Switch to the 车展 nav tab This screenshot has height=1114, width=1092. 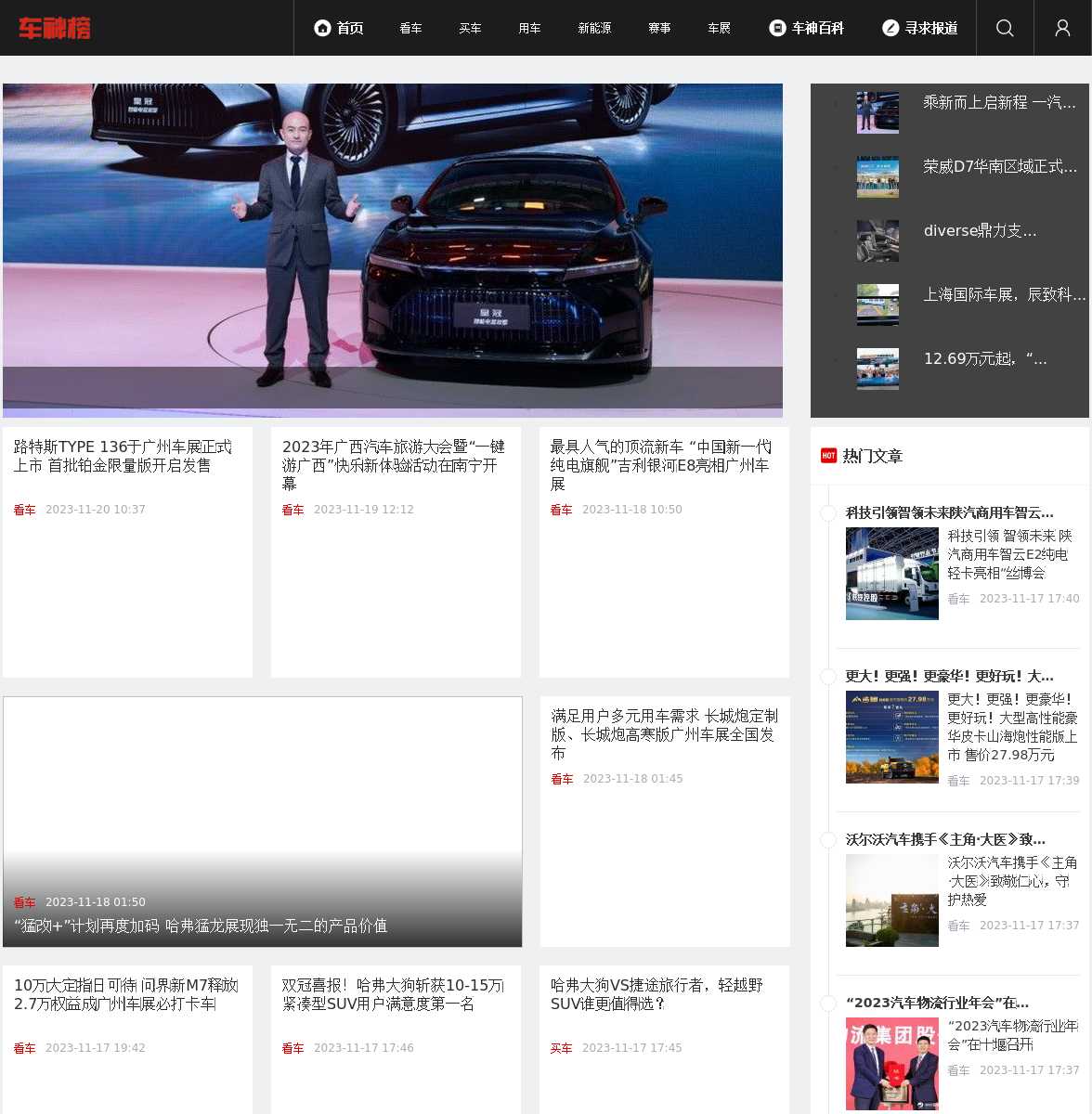[x=719, y=28]
